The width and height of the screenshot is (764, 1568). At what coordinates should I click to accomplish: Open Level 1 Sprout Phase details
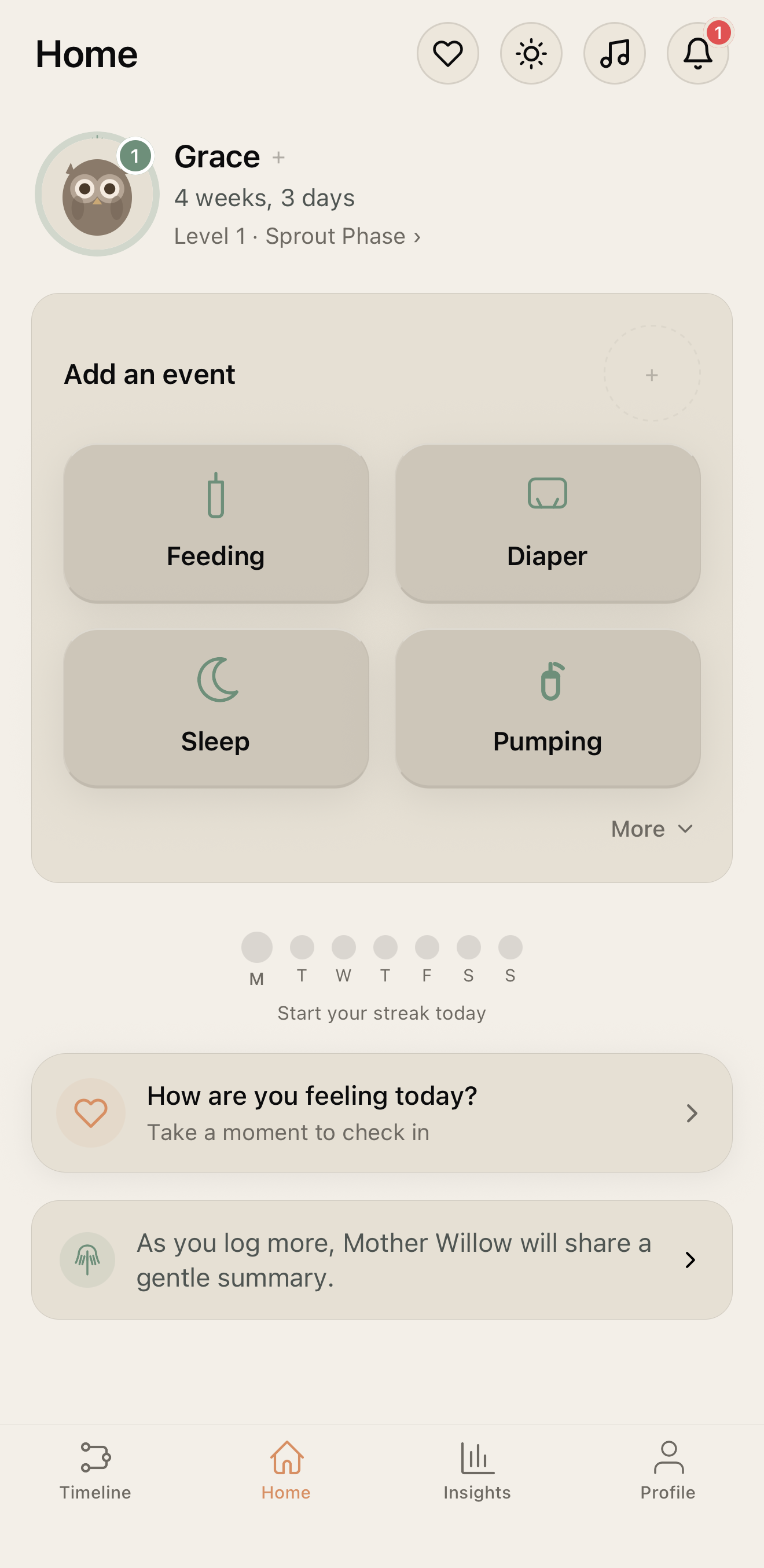pyautogui.click(x=297, y=236)
